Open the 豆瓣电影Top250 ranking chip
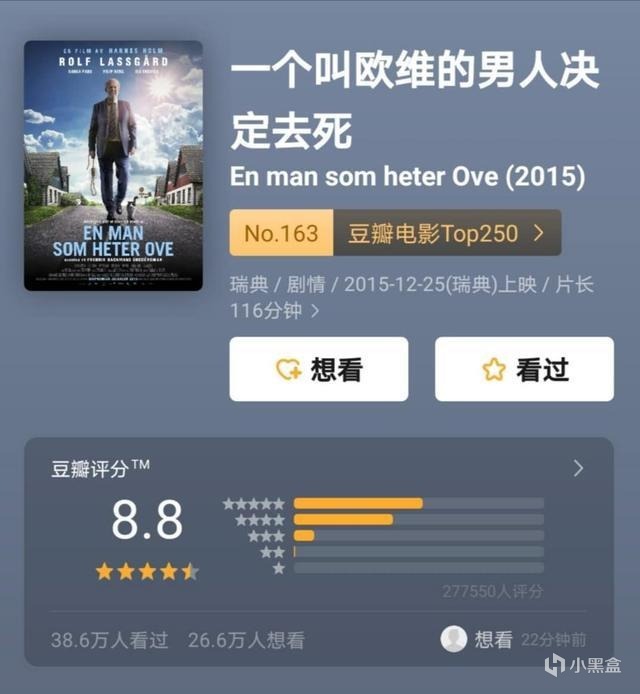 pos(395,233)
